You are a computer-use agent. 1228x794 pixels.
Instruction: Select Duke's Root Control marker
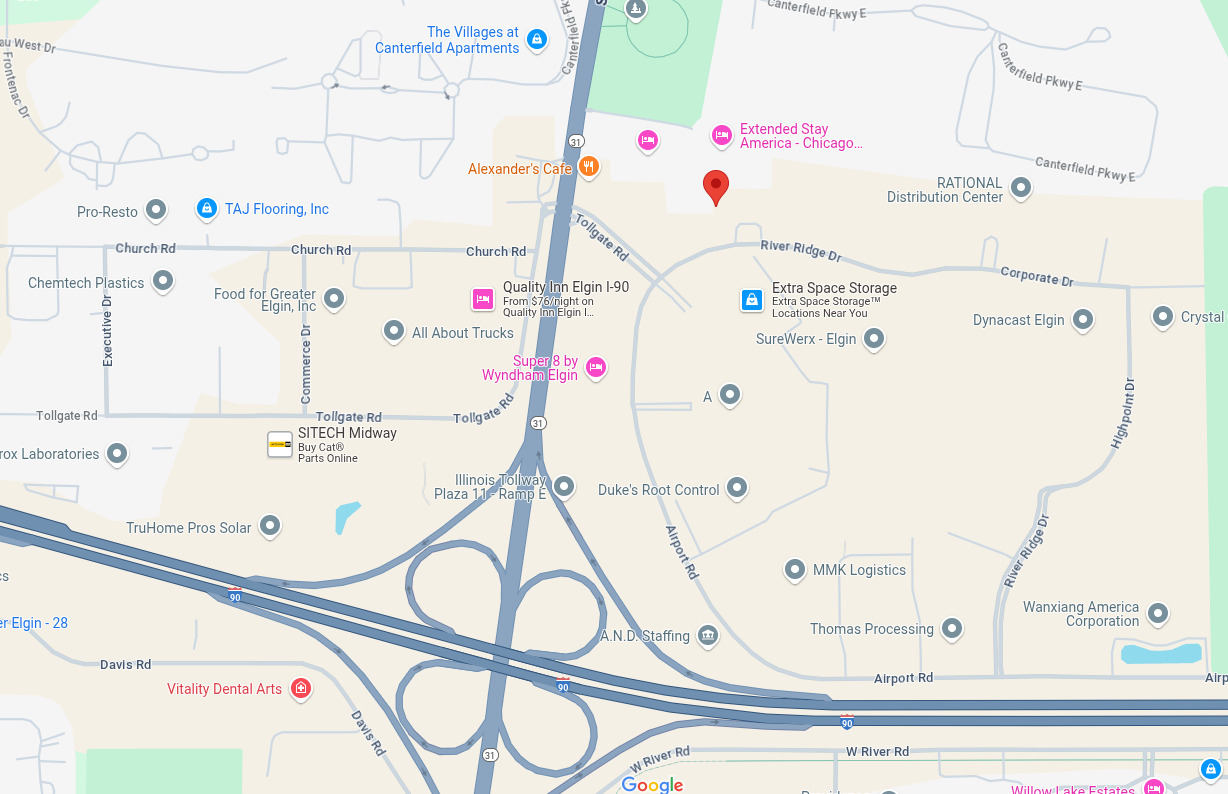tap(737, 487)
